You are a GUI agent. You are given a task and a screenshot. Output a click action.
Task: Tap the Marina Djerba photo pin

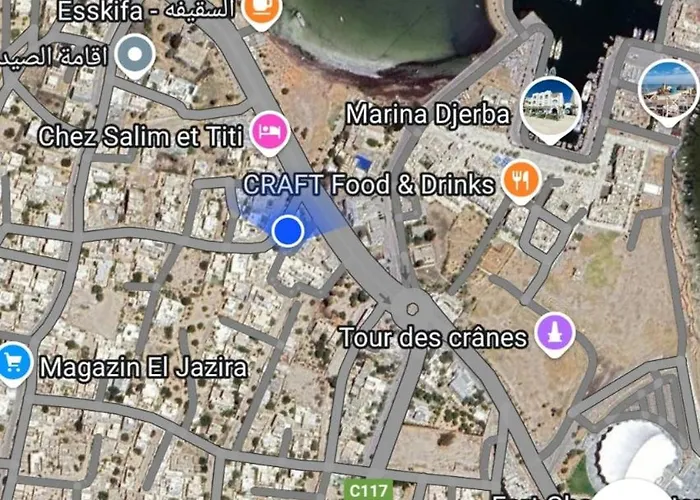pyautogui.click(x=550, y=106)
